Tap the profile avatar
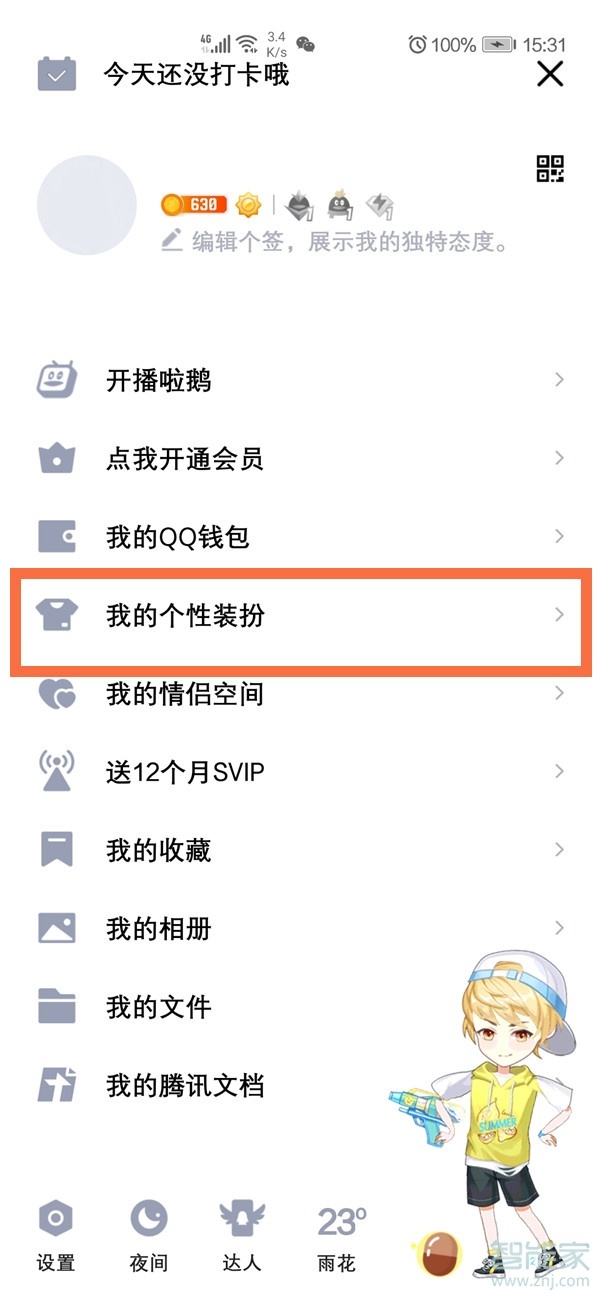600x1300 pixels. point(87,205)
